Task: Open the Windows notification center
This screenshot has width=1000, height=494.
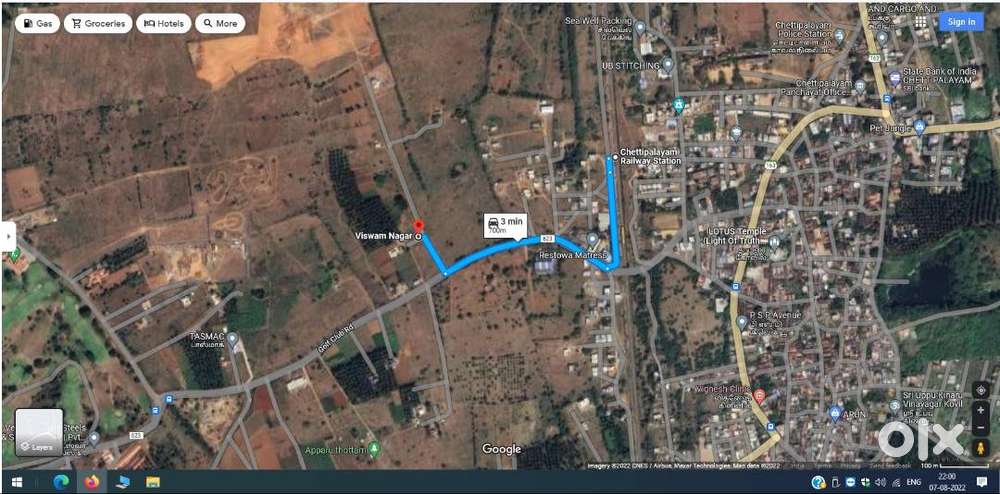Action: click(981, 481)
